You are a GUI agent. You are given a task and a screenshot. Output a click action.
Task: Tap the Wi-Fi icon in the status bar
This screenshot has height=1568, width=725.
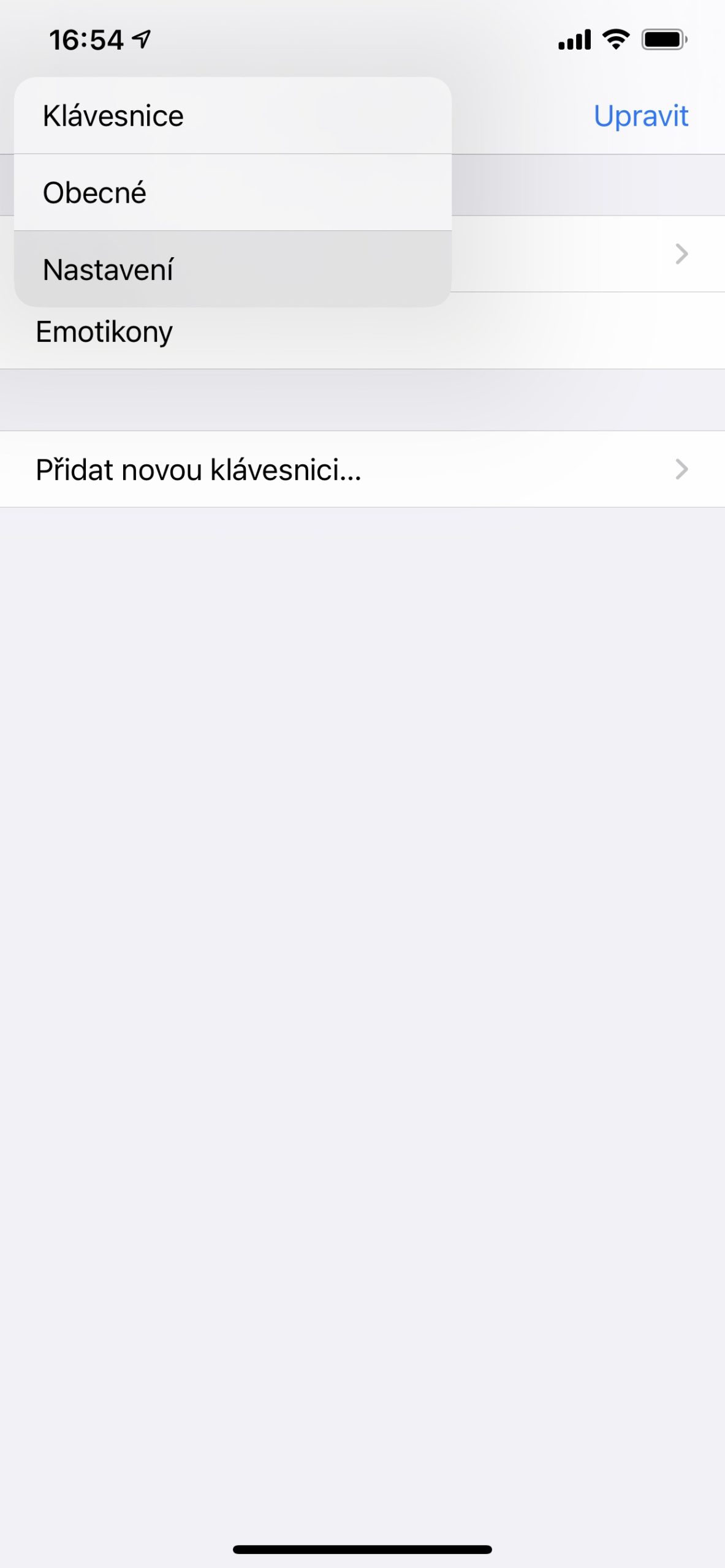[x=615, y=39]
